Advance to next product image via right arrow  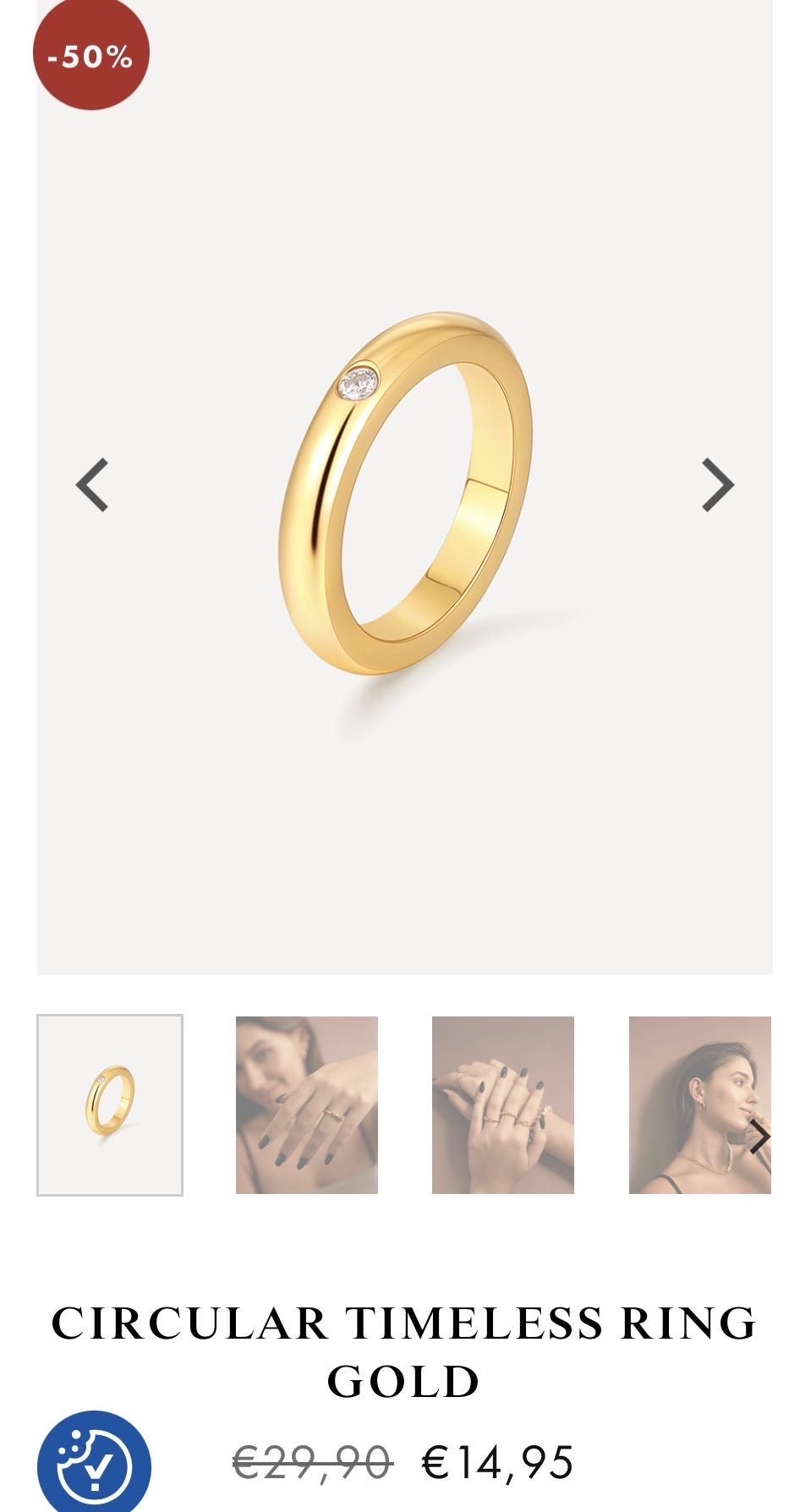pos(717,485)
